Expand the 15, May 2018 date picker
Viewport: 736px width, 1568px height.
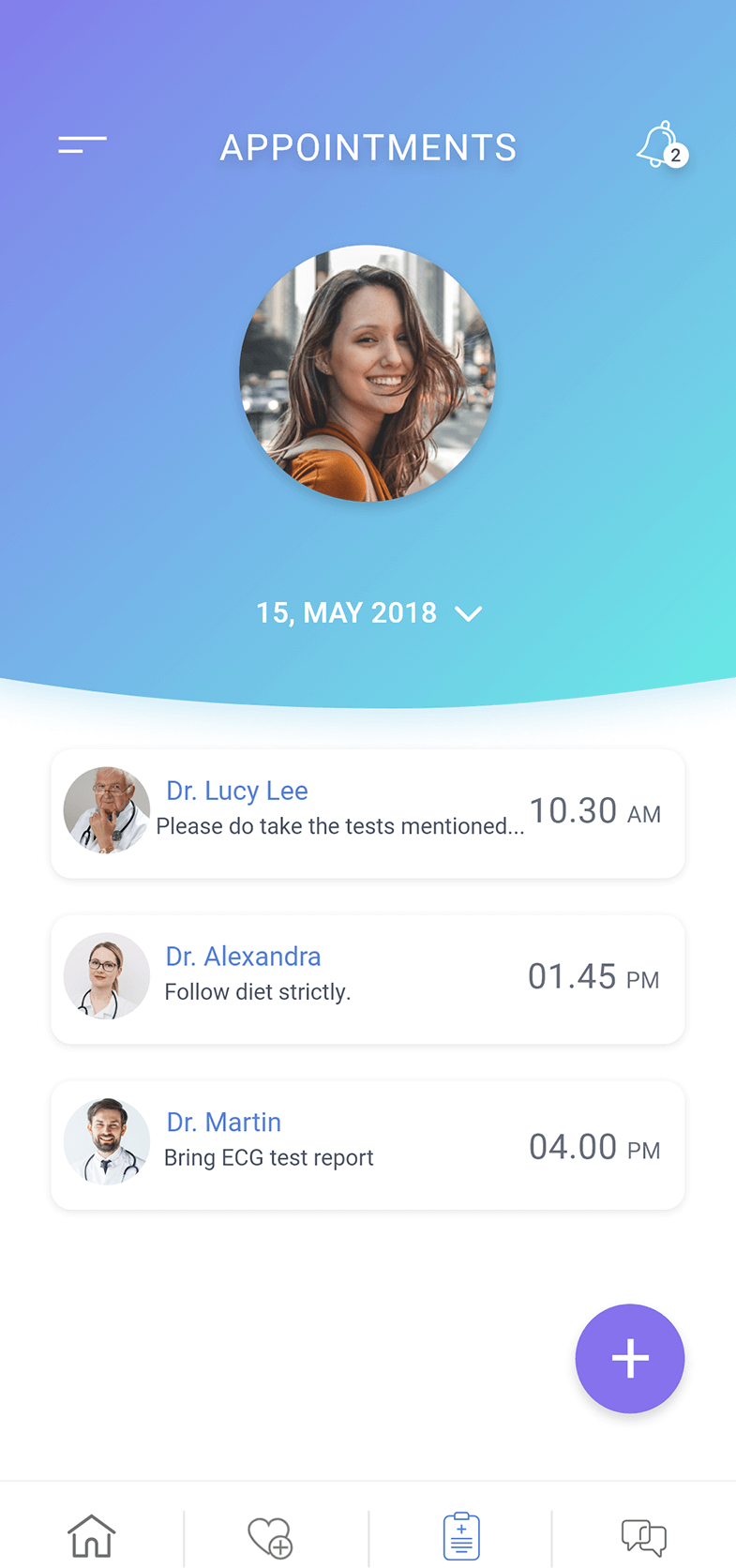click(x=368, y=613)
